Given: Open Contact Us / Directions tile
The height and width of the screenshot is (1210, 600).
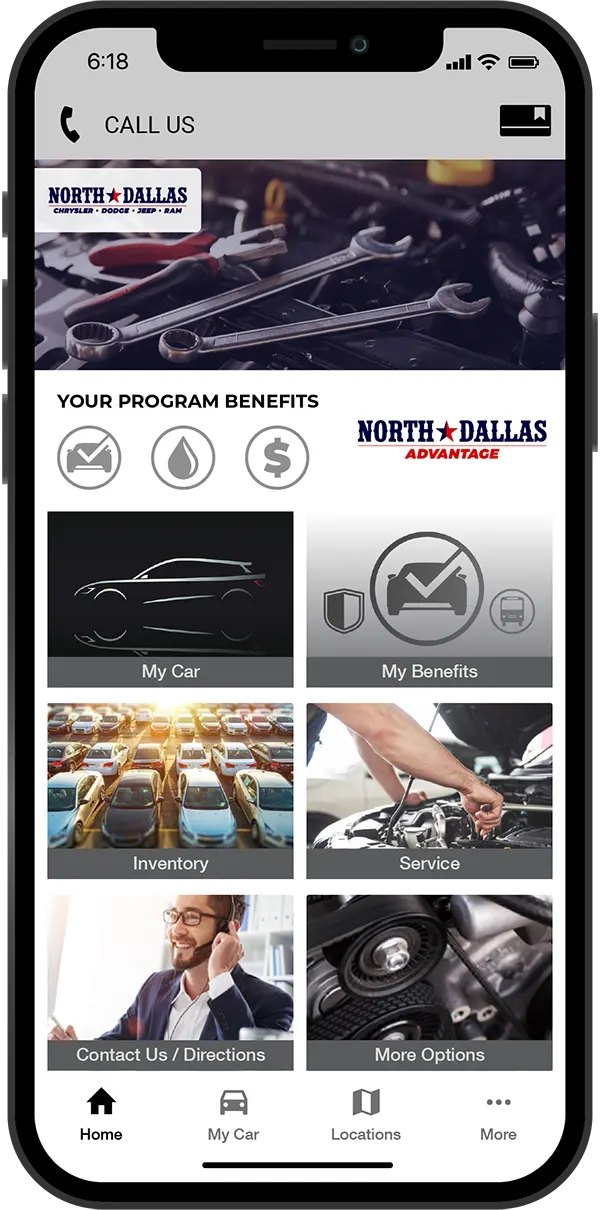Looking at the screenshot, I should [170, 983].
